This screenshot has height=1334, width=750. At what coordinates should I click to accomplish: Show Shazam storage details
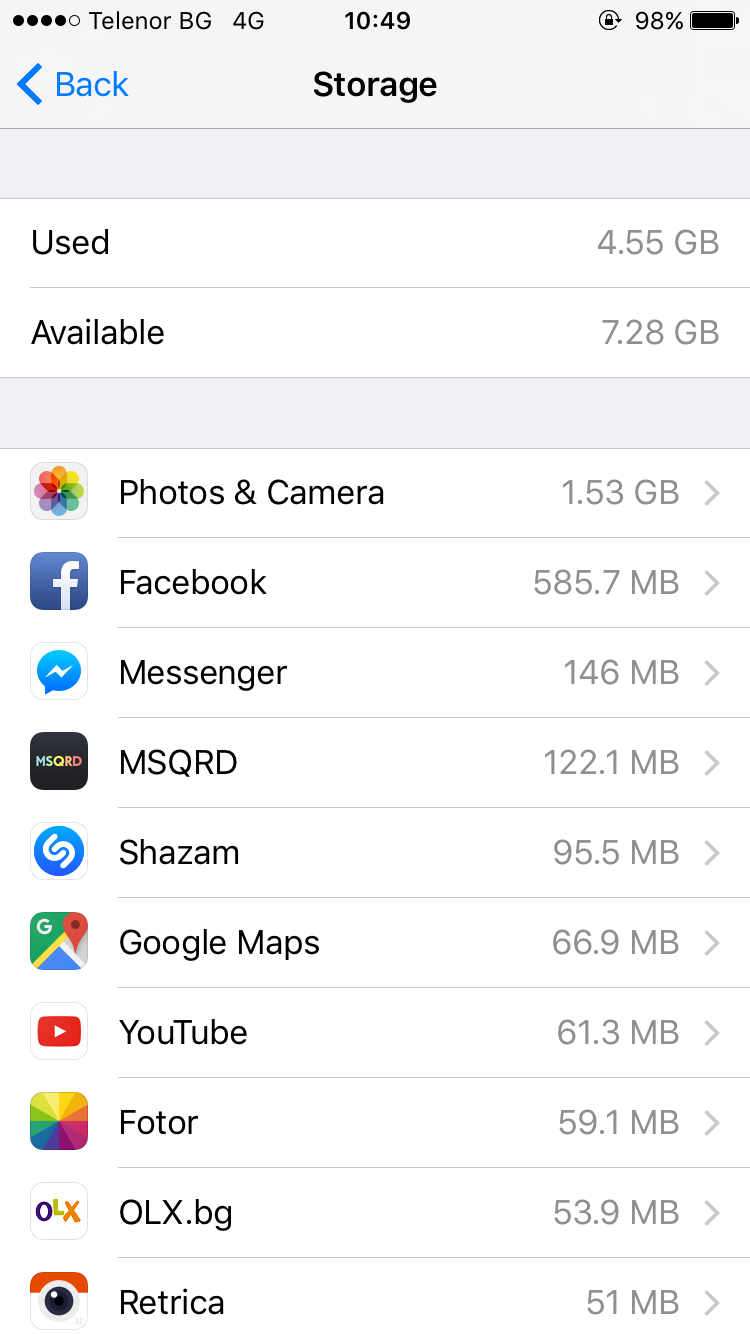(x=375, y=853)
